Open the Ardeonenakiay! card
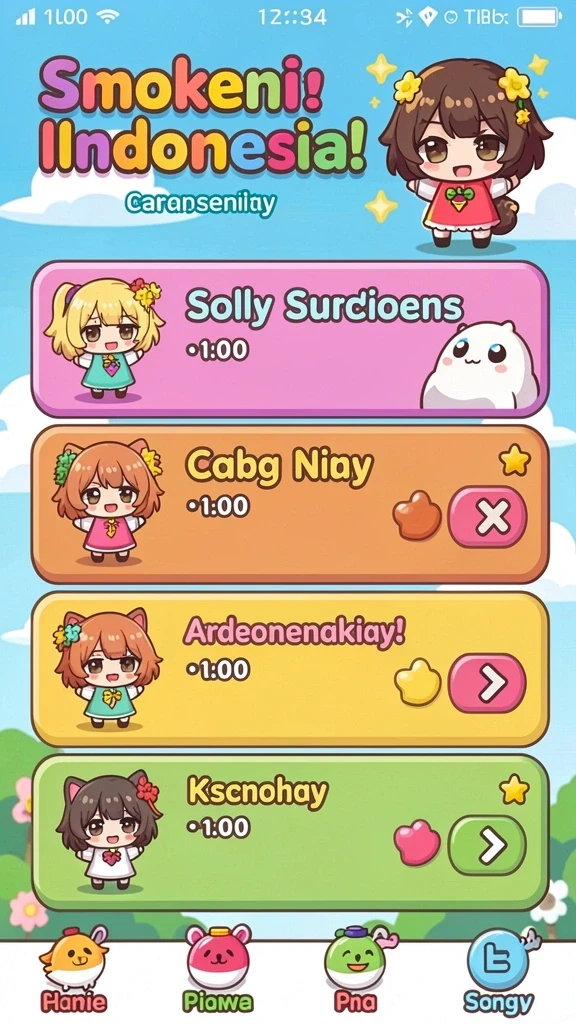 tap(290, 669)
